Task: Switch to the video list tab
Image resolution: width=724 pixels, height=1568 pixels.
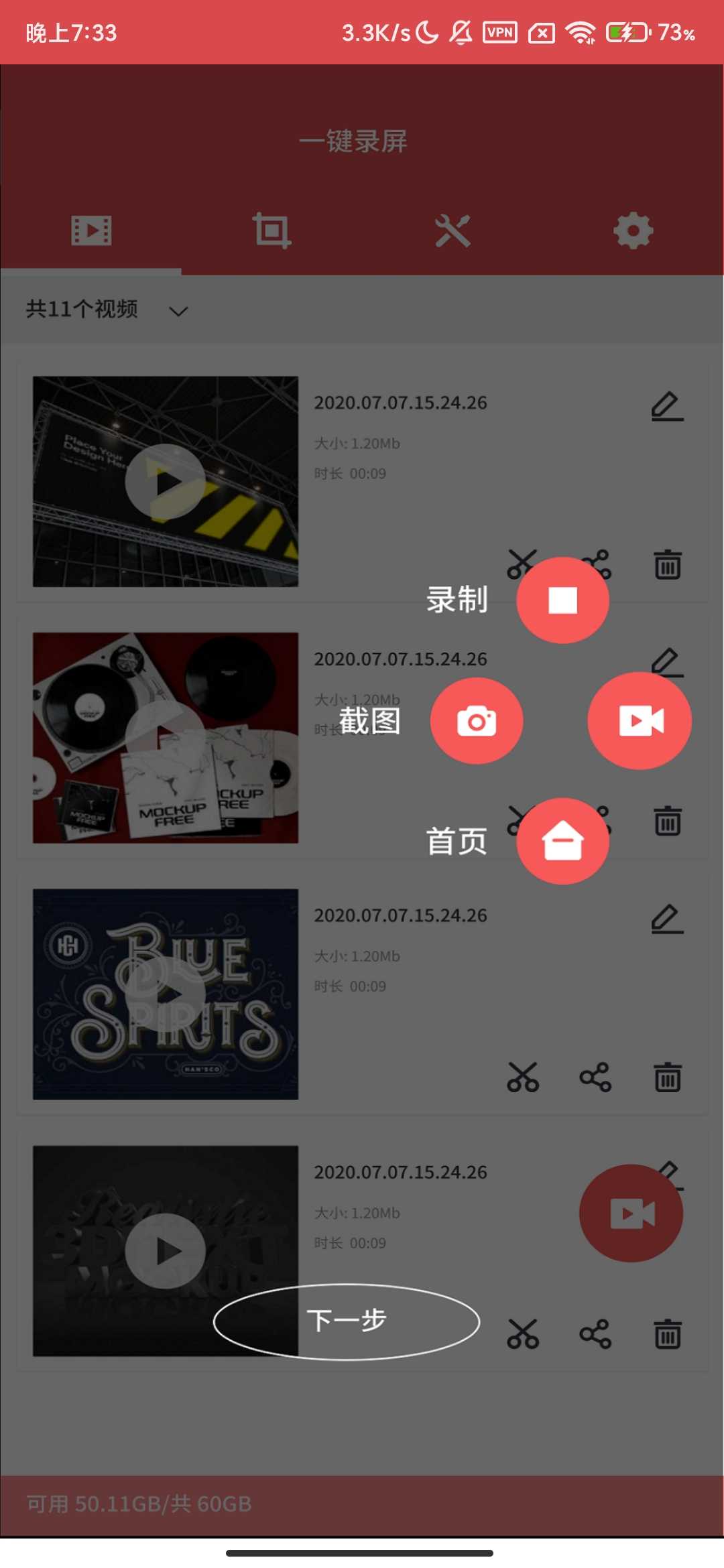Action: (x=90, y=231)
